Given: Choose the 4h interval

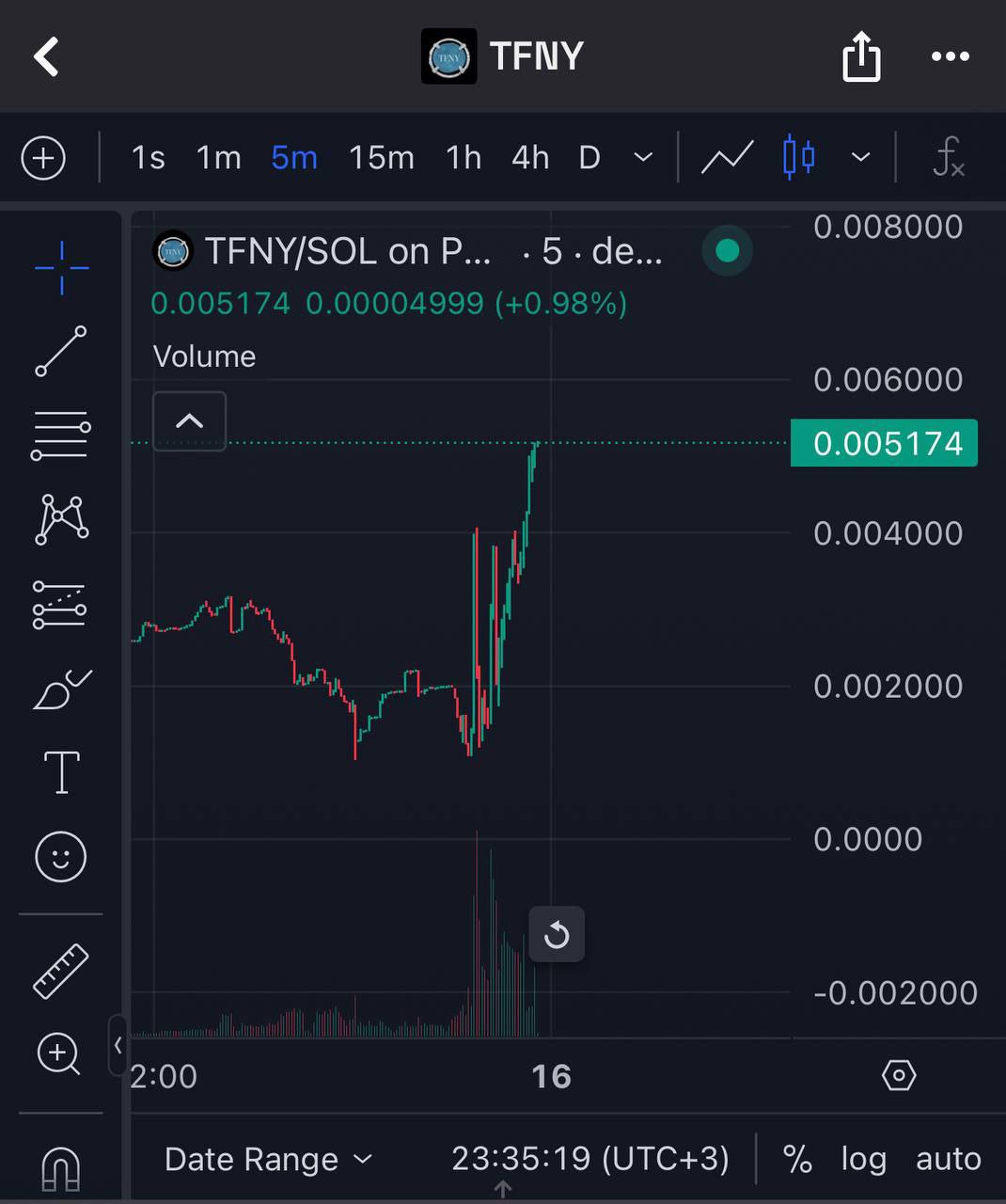Looking at the screenshot, I should [x=530, y=157].
